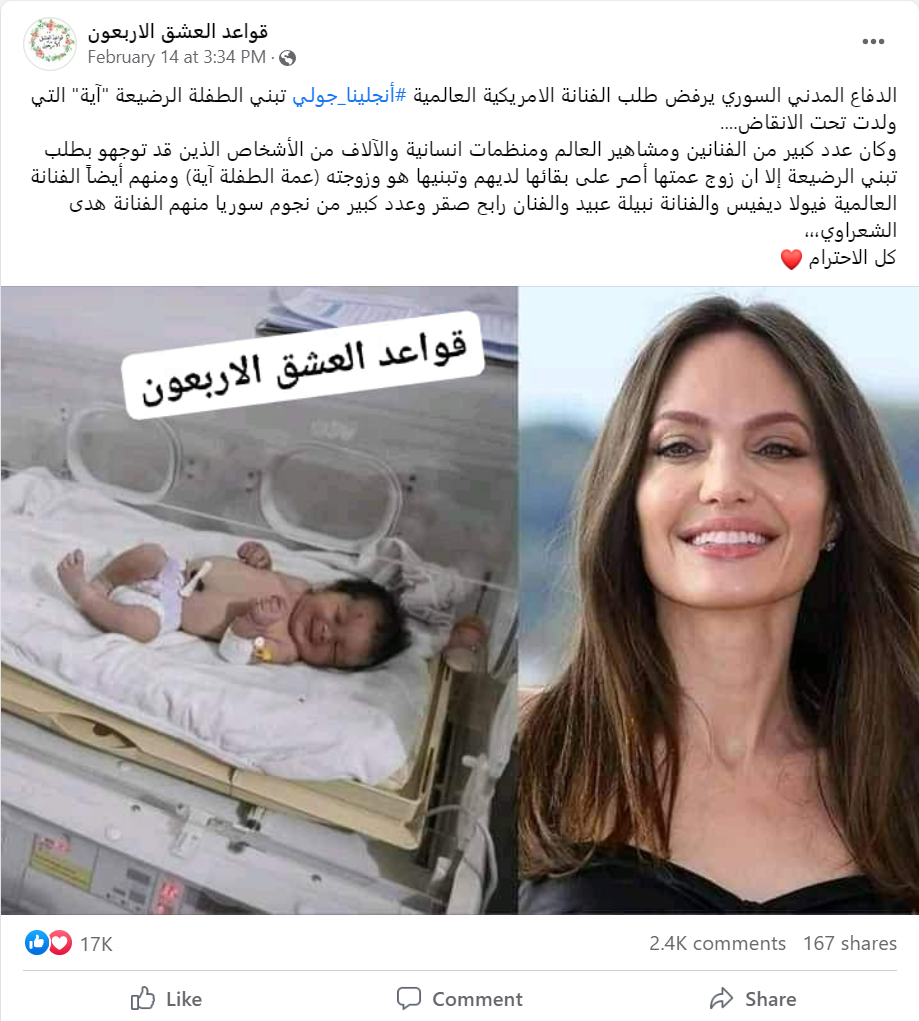Open the post's three-dot options menu
919x1021 pixels.
874,42
